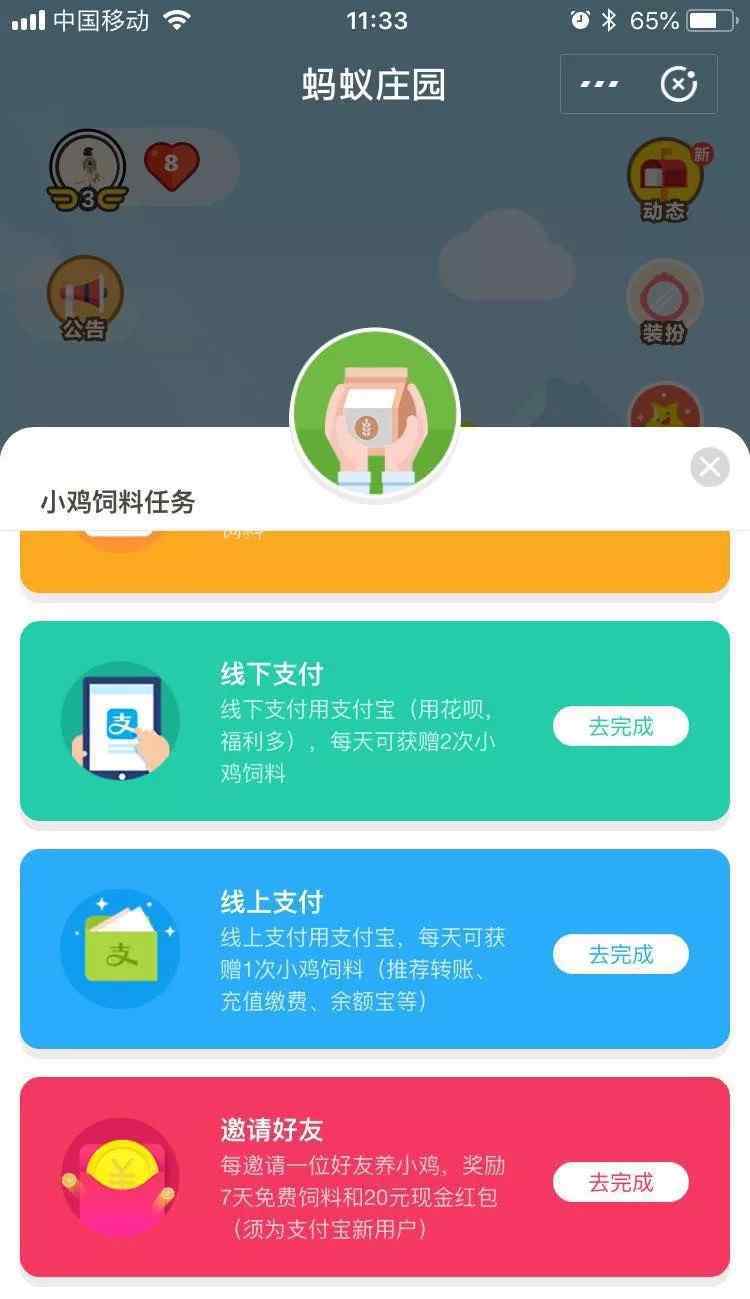Open the mini-program overflow menu
The width and height of the screenshot is (750, 1299).
[x=599, y=84]
